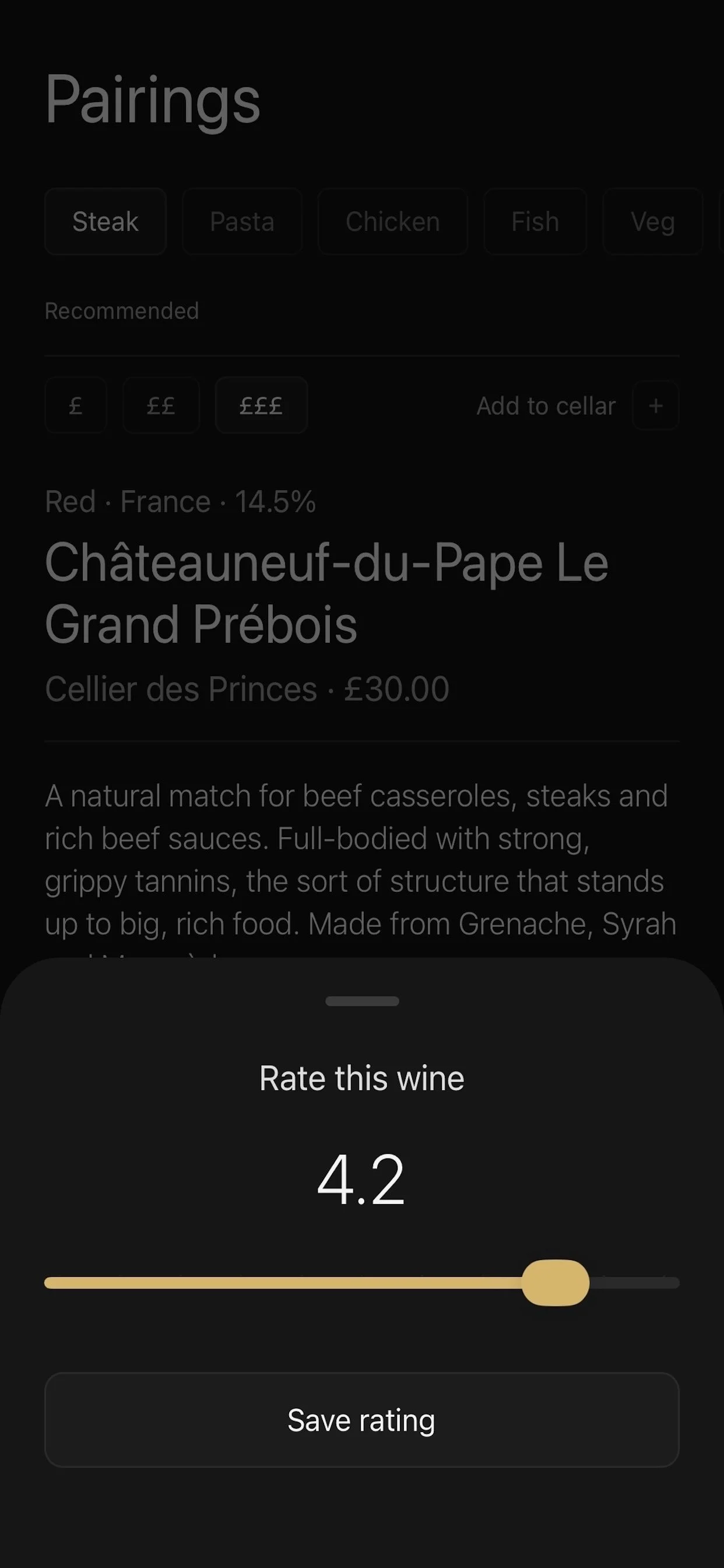Screen dimensions: 724x1568
Task: Switch to the Pasta pairing chip
Action: [242, 222]
